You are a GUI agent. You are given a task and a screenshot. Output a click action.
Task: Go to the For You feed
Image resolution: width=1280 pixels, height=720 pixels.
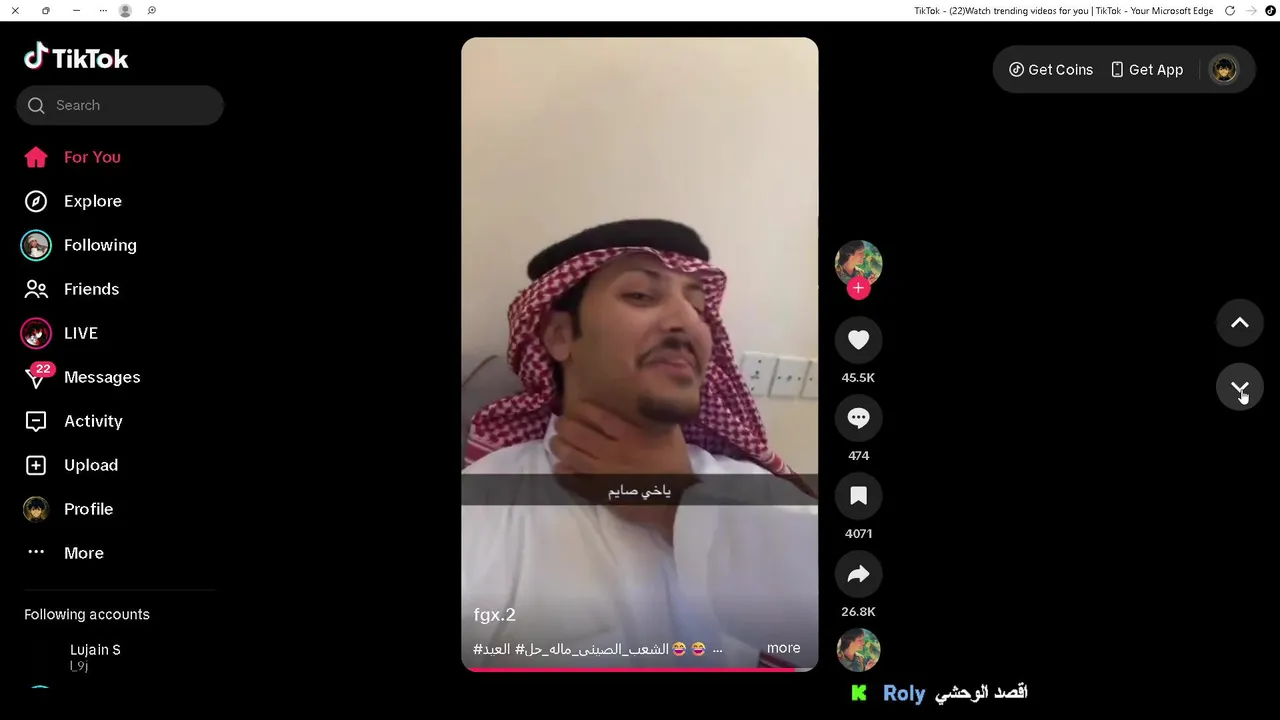click(91, 157)
